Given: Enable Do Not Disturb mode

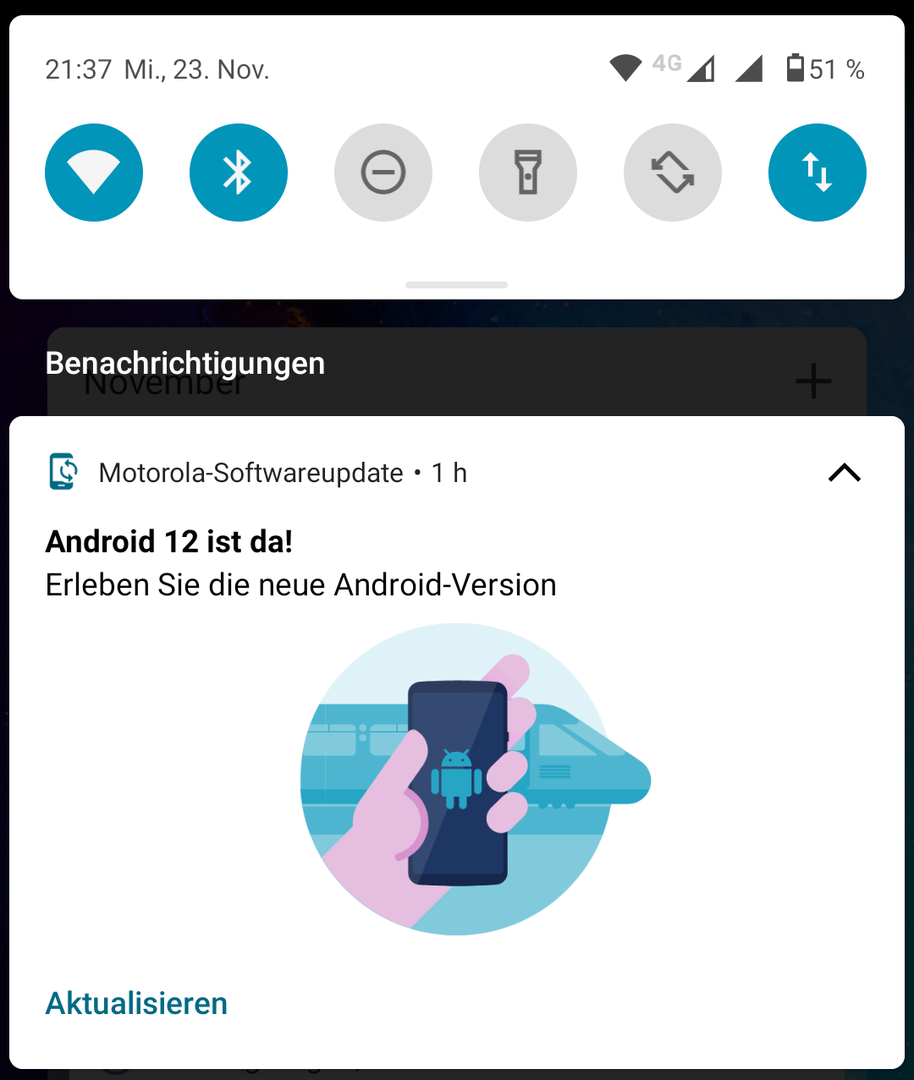Looking at the screenshot, I should coord(383,173).
